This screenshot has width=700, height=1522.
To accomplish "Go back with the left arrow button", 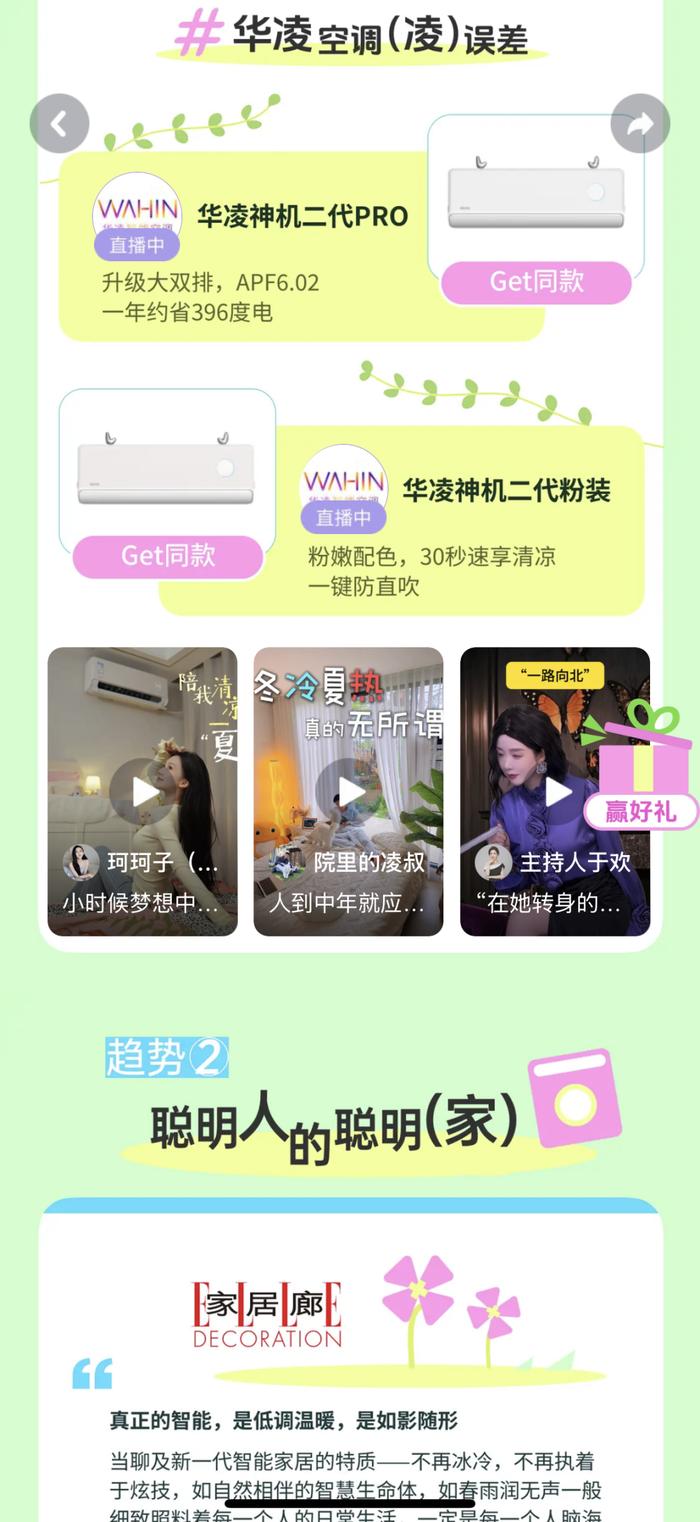I will (59, 124).
